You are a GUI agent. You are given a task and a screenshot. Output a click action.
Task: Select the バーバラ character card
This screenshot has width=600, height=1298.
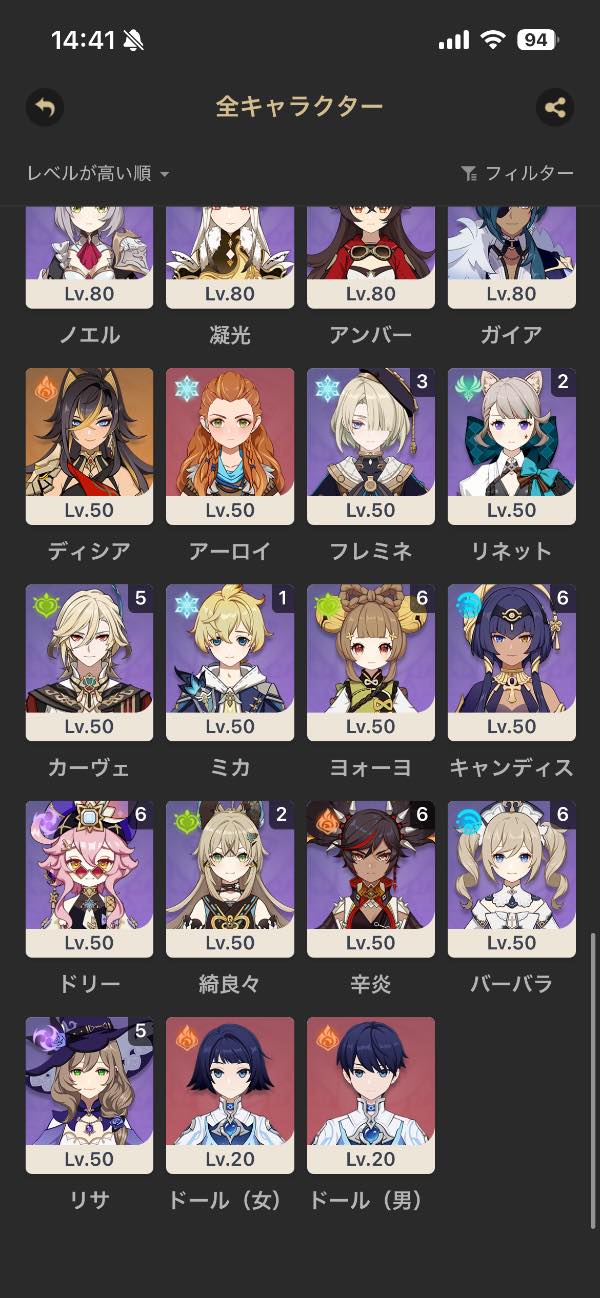coord(512,878)
